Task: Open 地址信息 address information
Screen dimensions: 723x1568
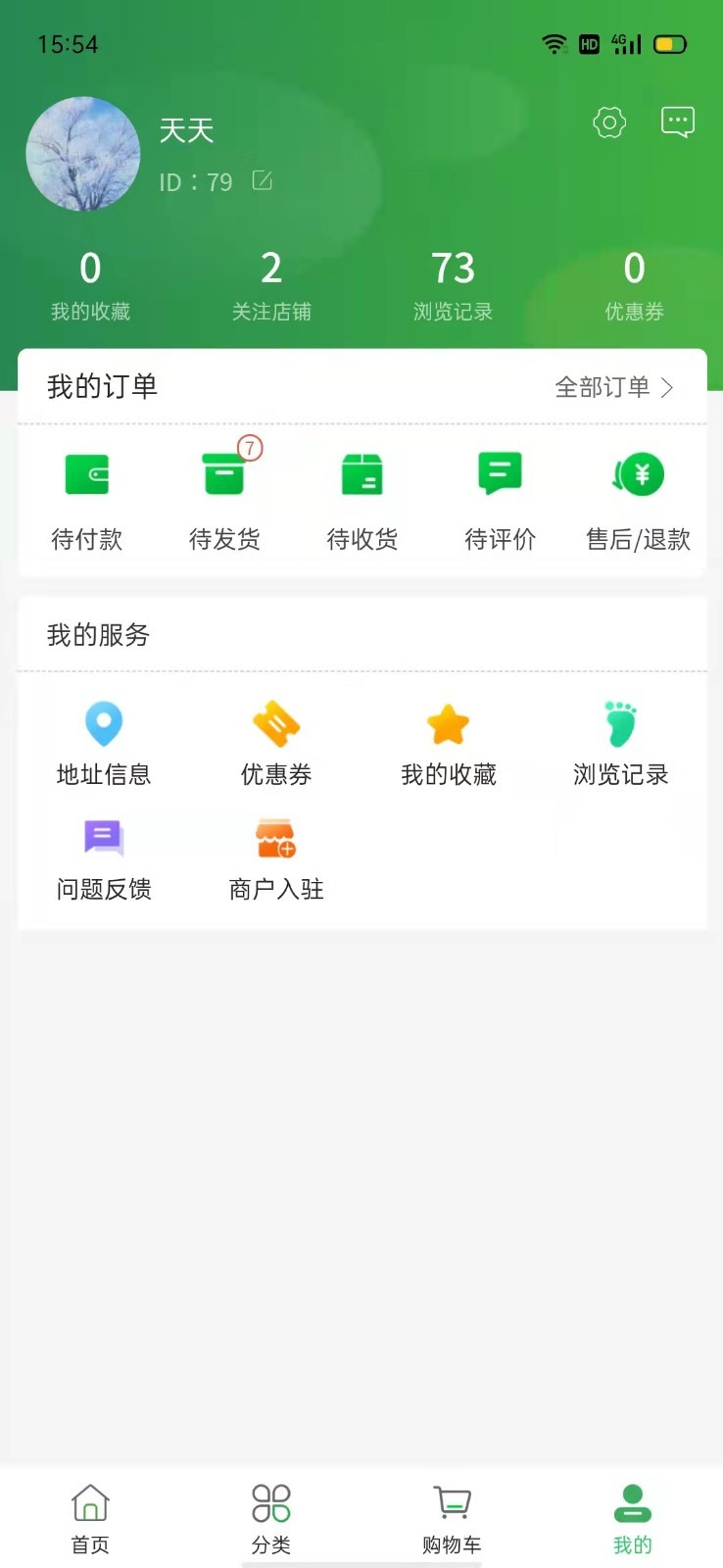Action: [x=104, y=743]
